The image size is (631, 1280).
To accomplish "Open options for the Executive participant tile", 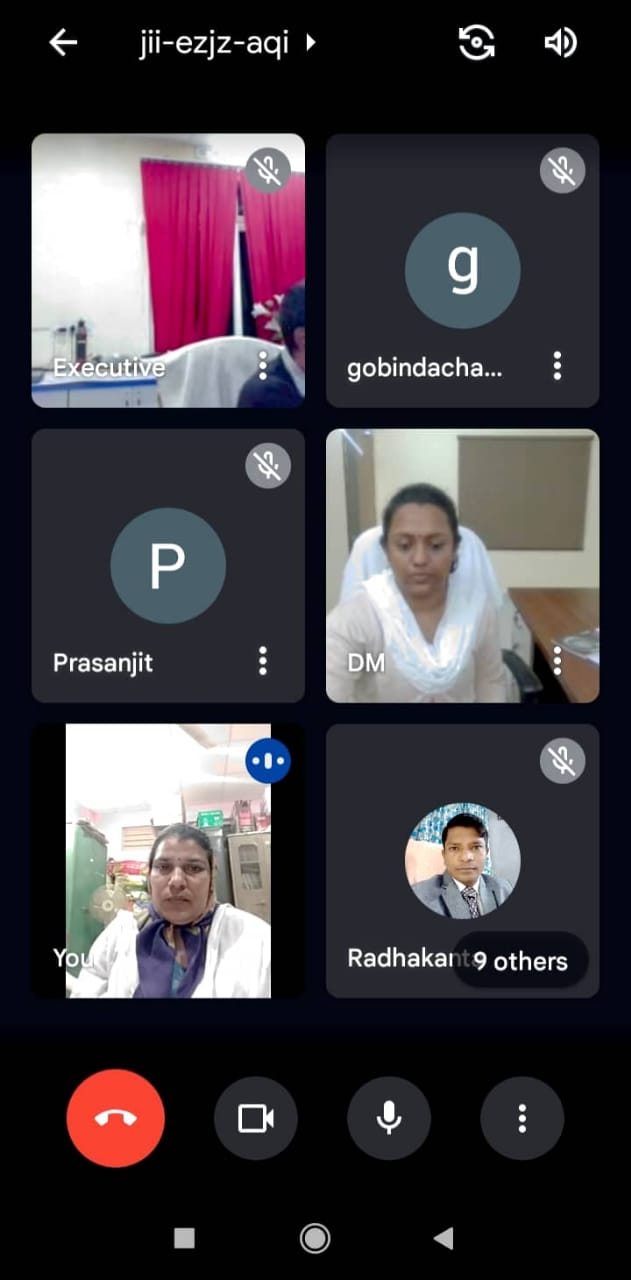I will [263, 365].
